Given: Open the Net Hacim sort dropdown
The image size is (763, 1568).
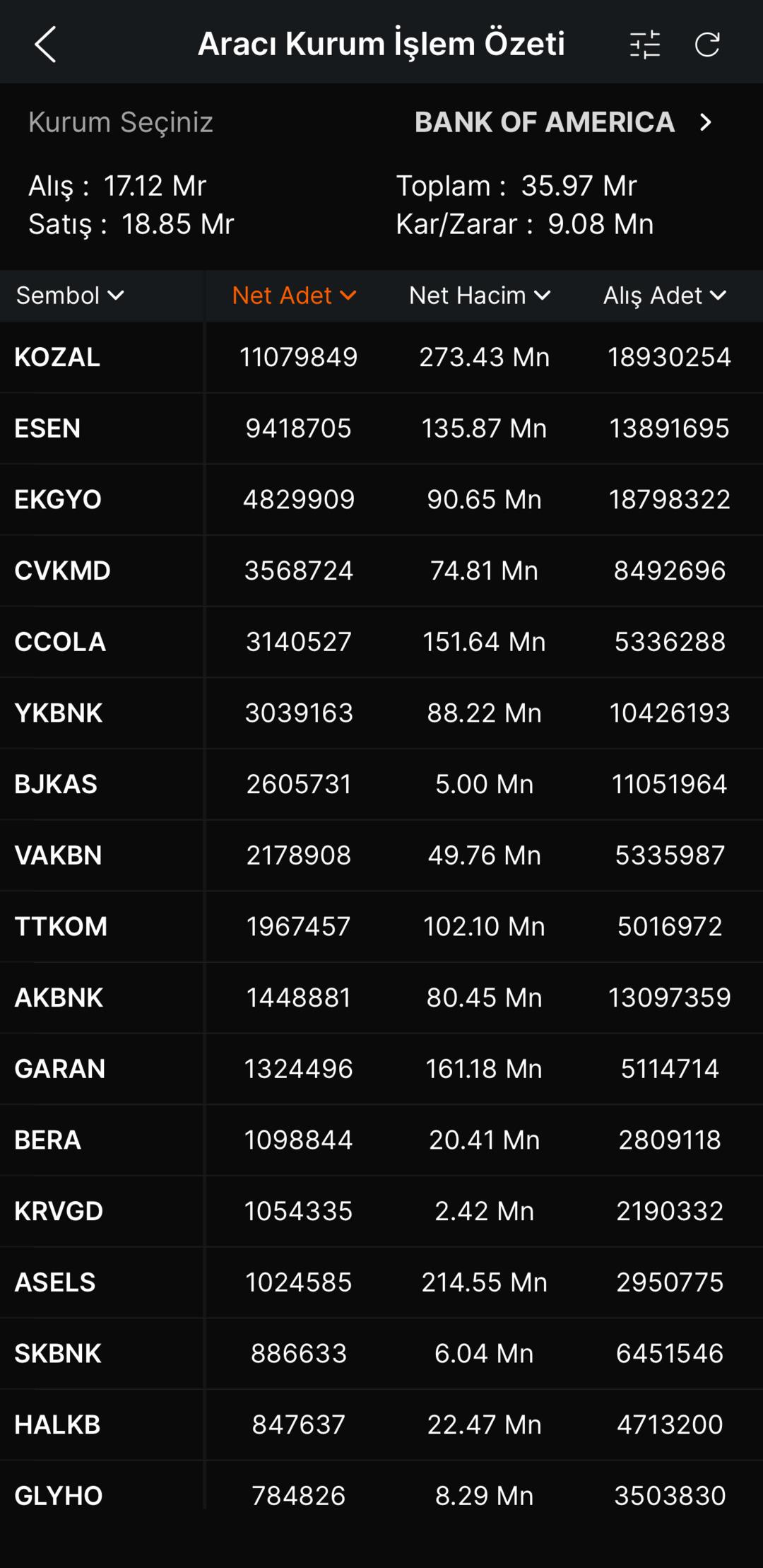Looking at the screenshot, I should [x=479, y=296].
